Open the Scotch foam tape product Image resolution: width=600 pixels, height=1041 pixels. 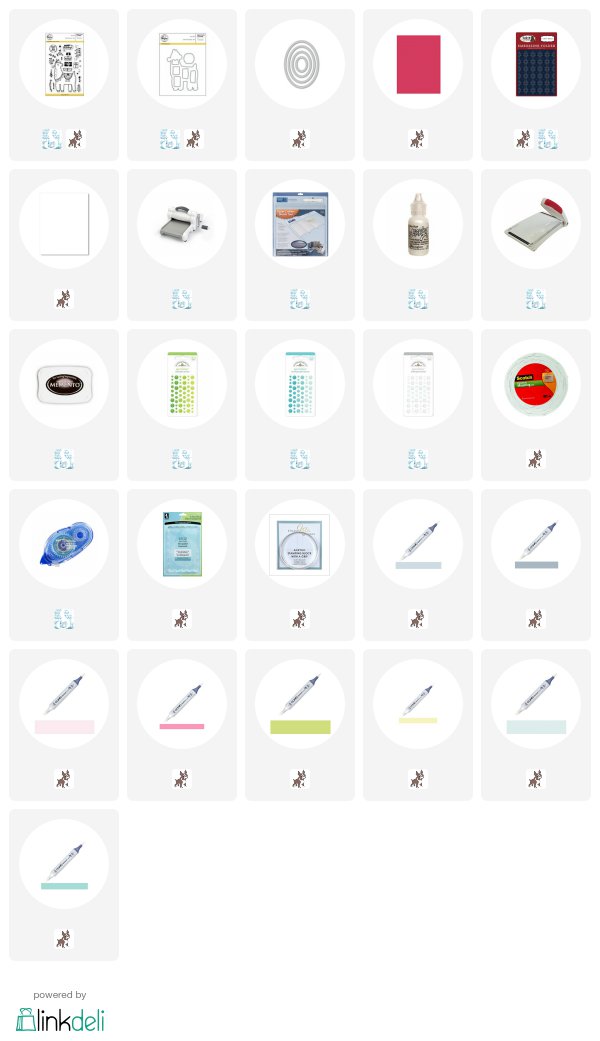pos(536,384)
